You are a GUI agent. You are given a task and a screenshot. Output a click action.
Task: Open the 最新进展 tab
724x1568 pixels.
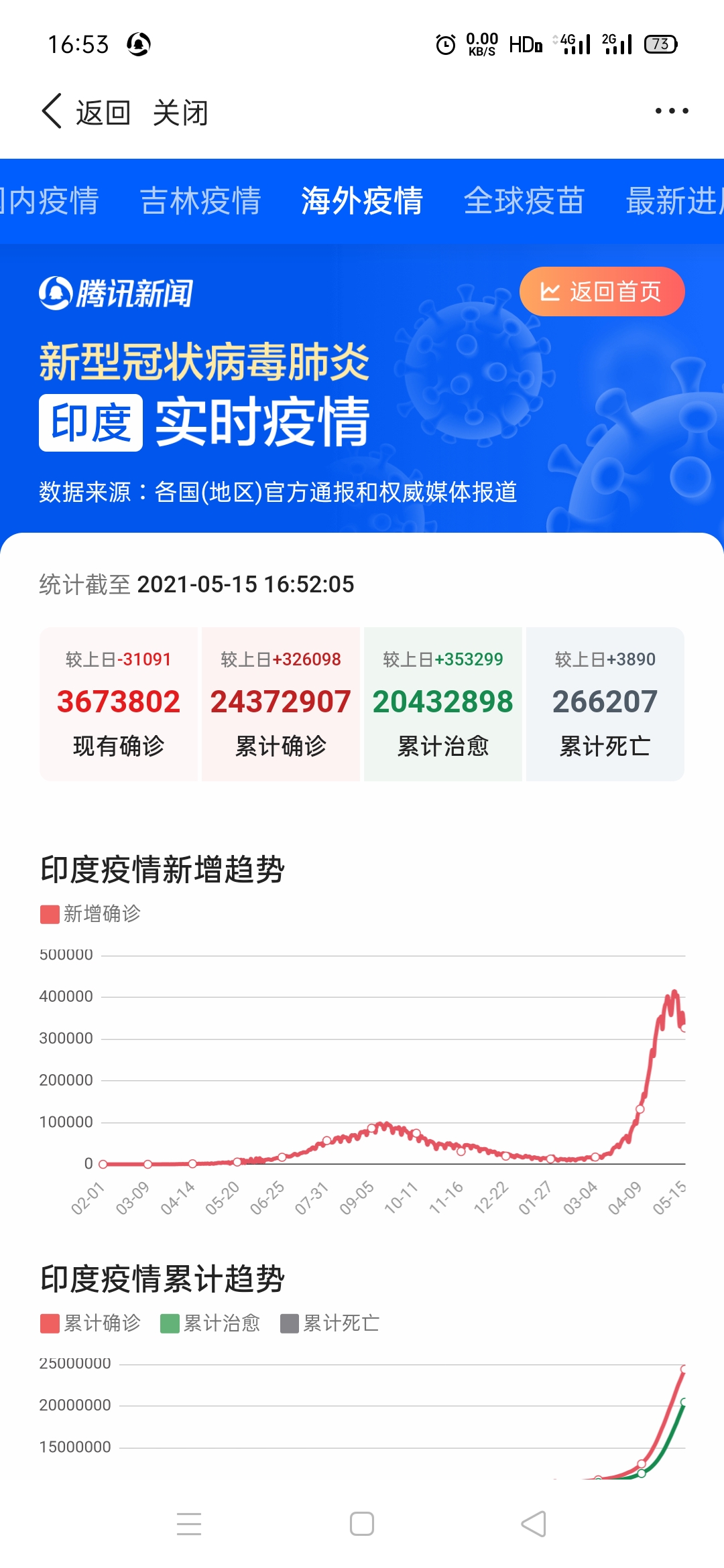pyautogui.click(x=674, y=200)
